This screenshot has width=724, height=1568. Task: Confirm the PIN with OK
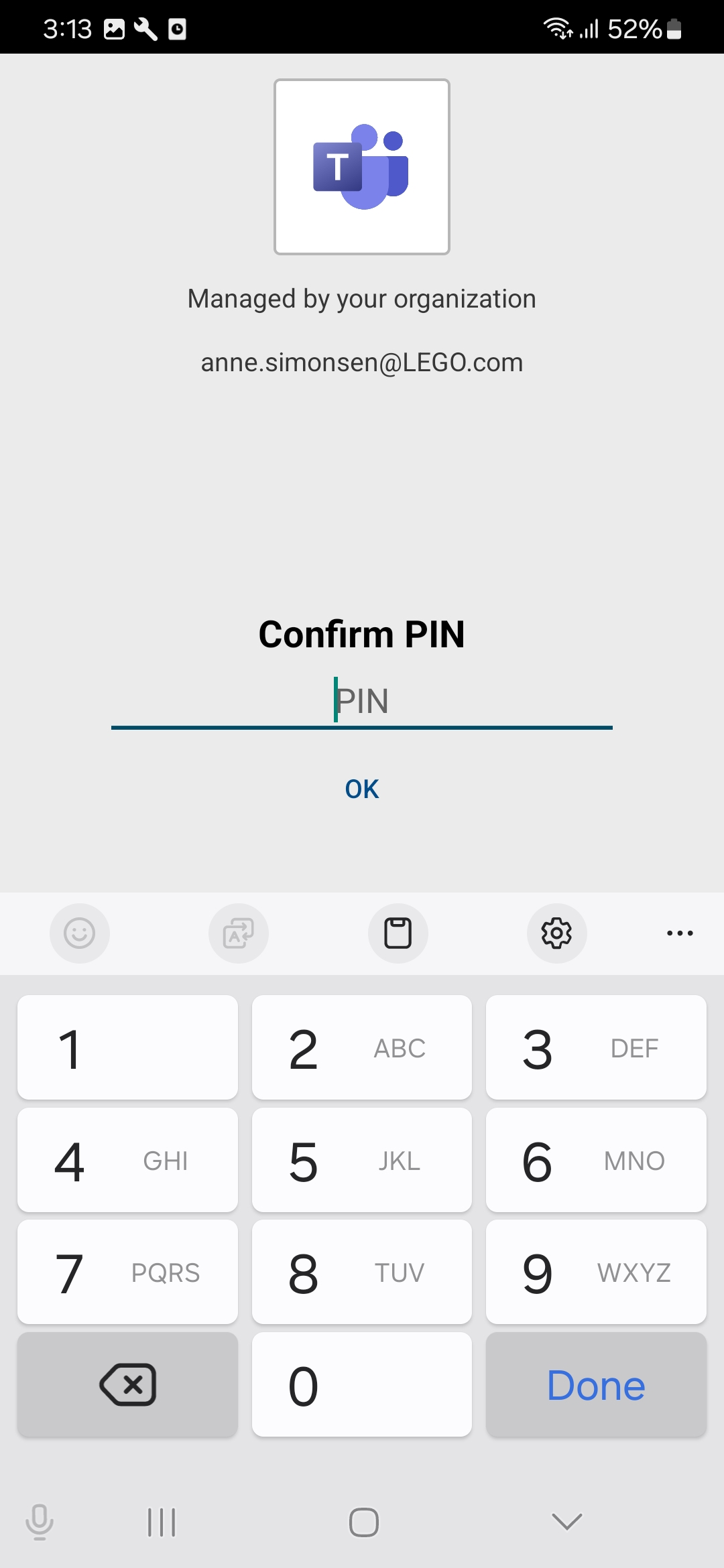point(362,789)
